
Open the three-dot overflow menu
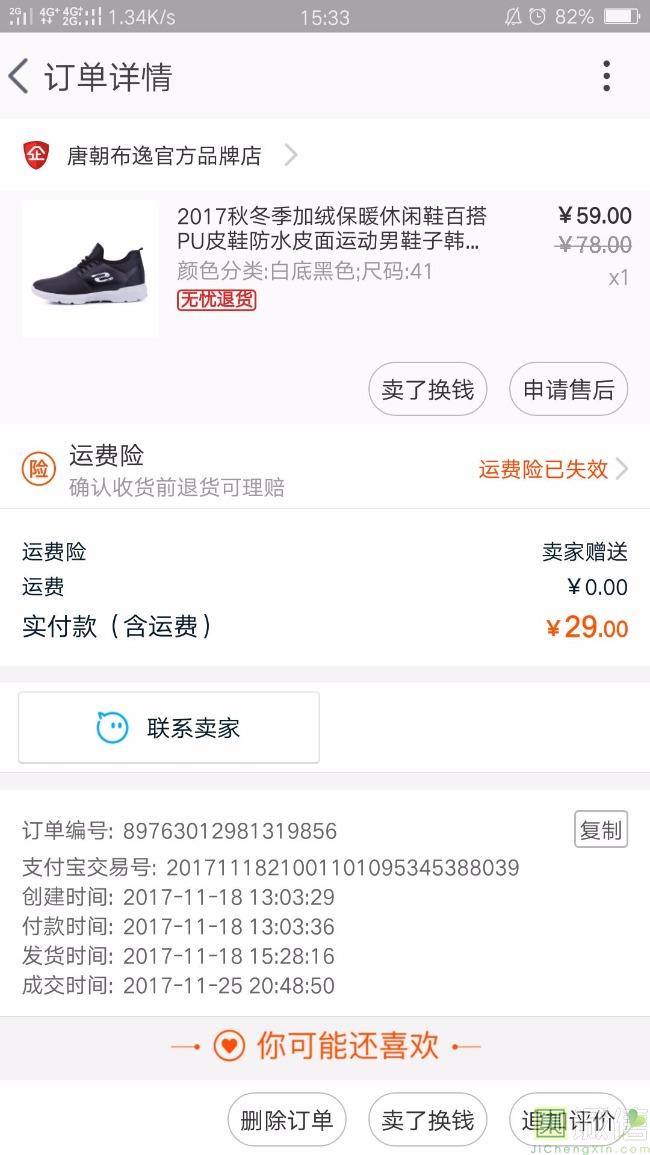[x=606, y=77]
